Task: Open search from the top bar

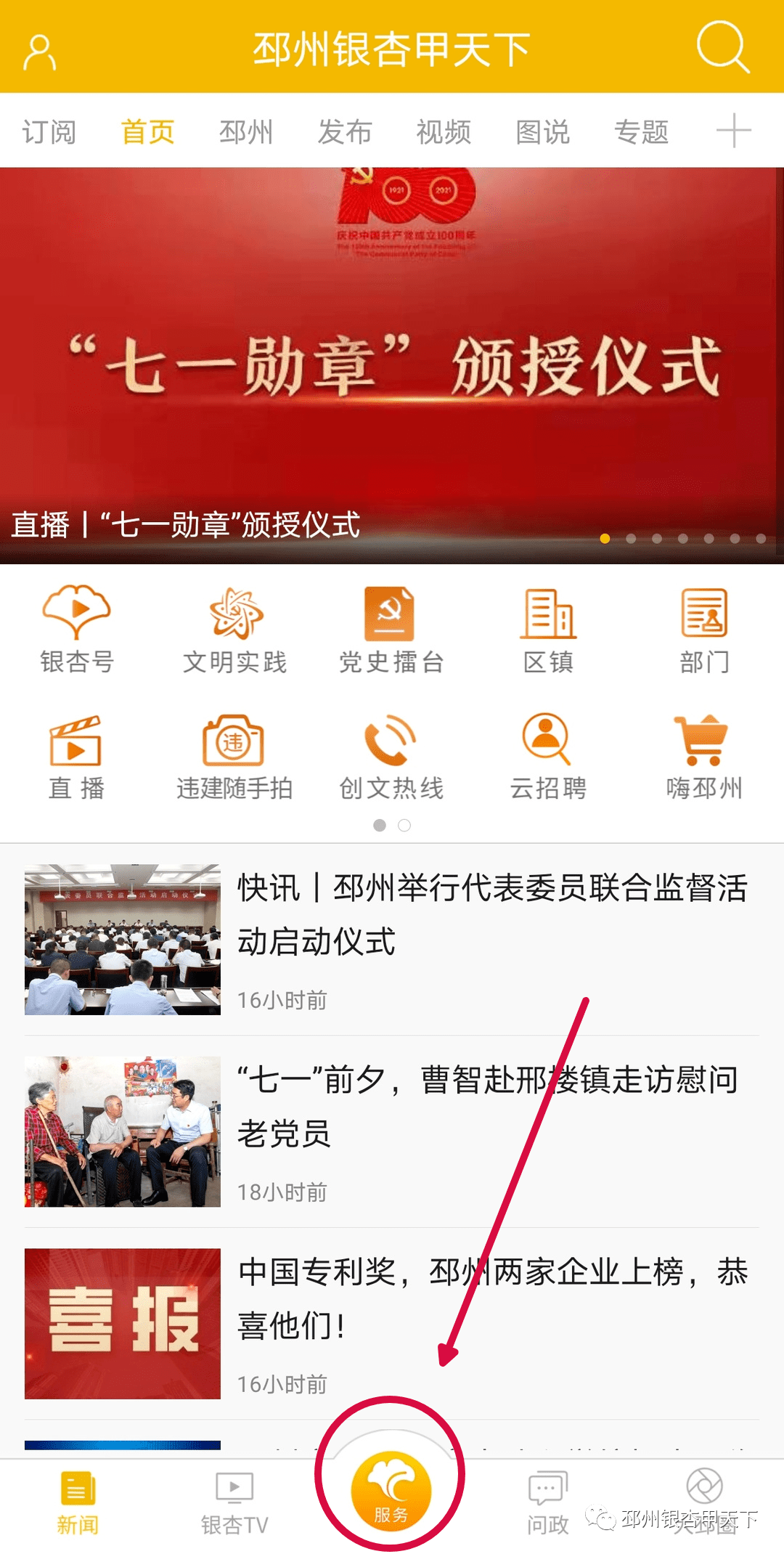Action: 722,47
